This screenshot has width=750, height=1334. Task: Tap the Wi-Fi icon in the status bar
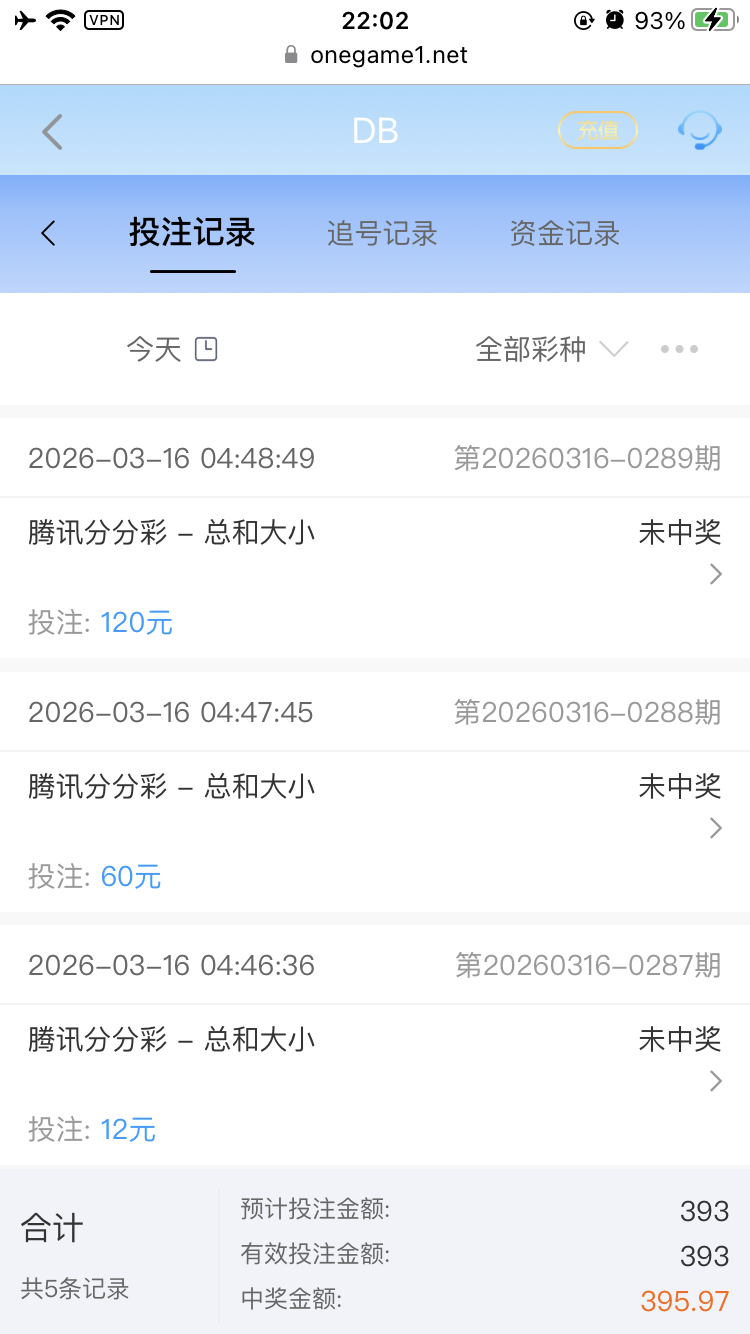[x=56, y=17]
